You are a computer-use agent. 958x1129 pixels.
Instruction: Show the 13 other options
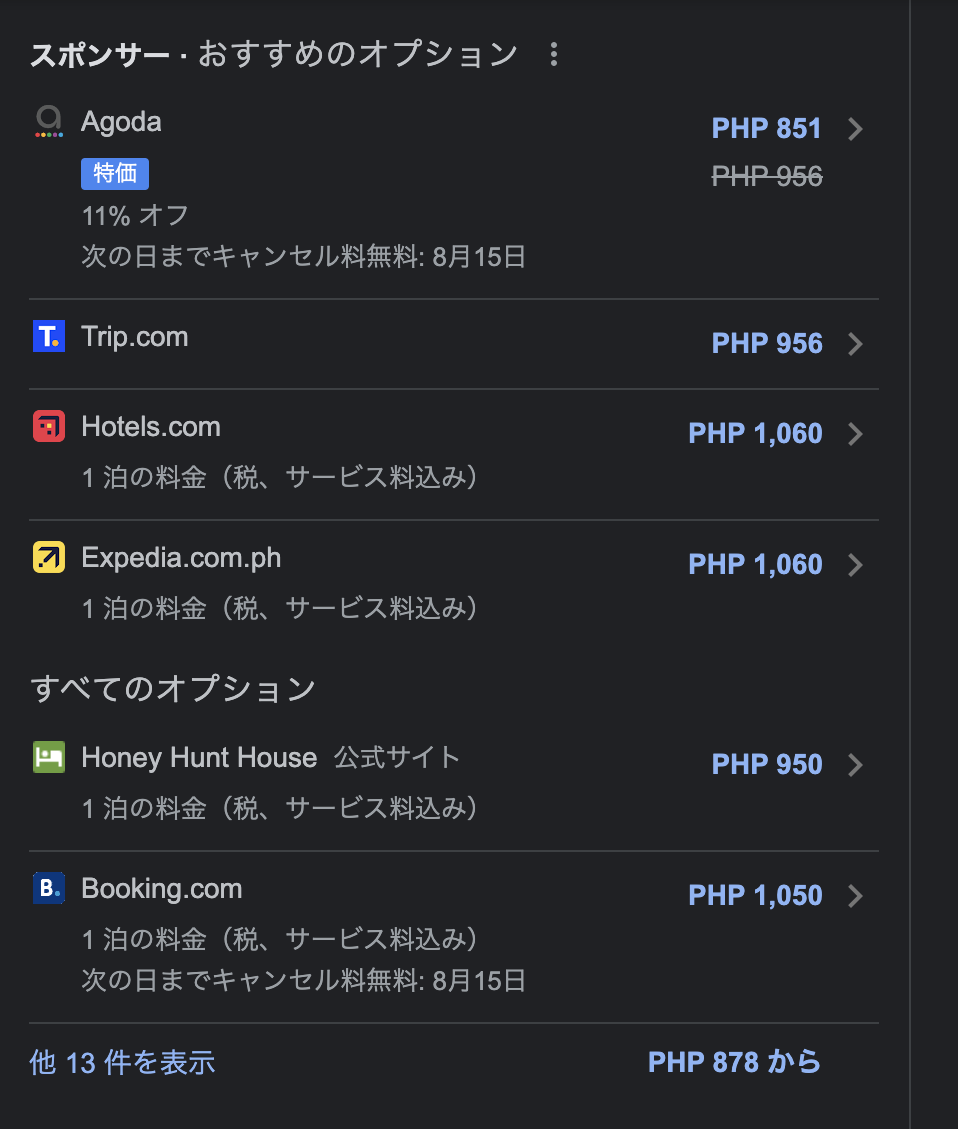point(123,1062)
